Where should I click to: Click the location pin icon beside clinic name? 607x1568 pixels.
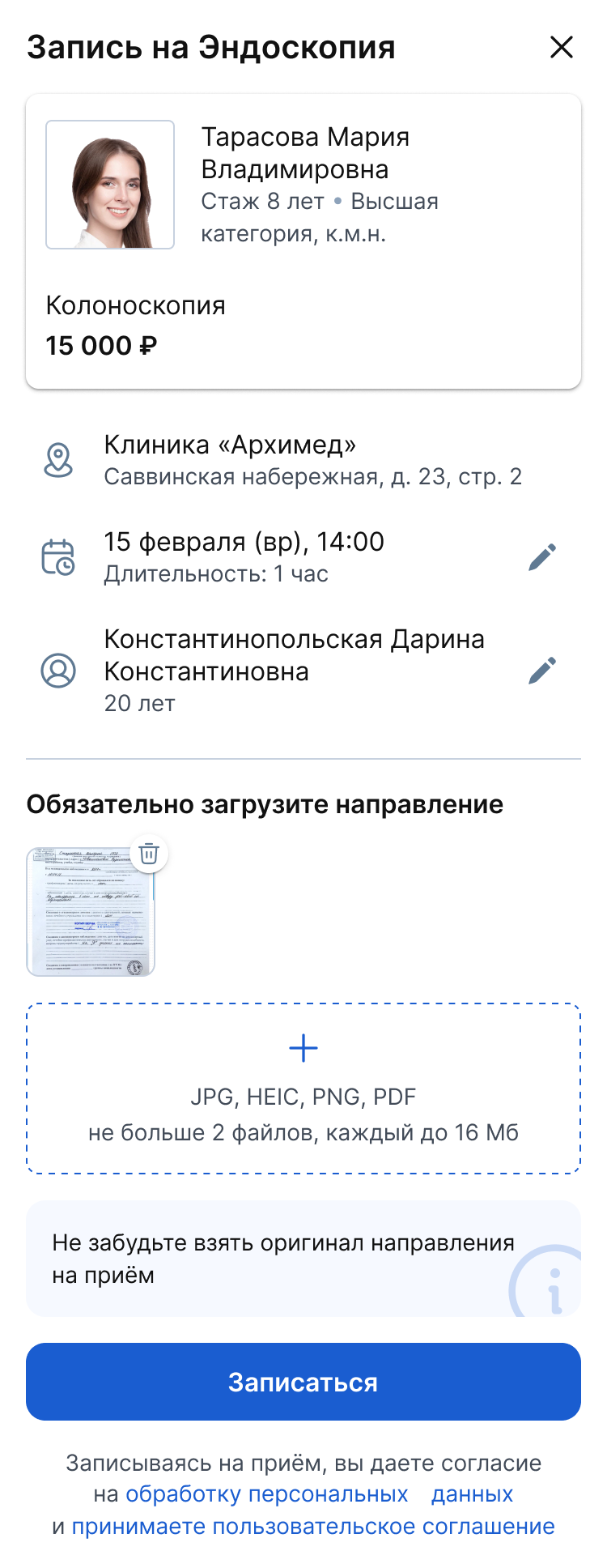coord(57,460)
